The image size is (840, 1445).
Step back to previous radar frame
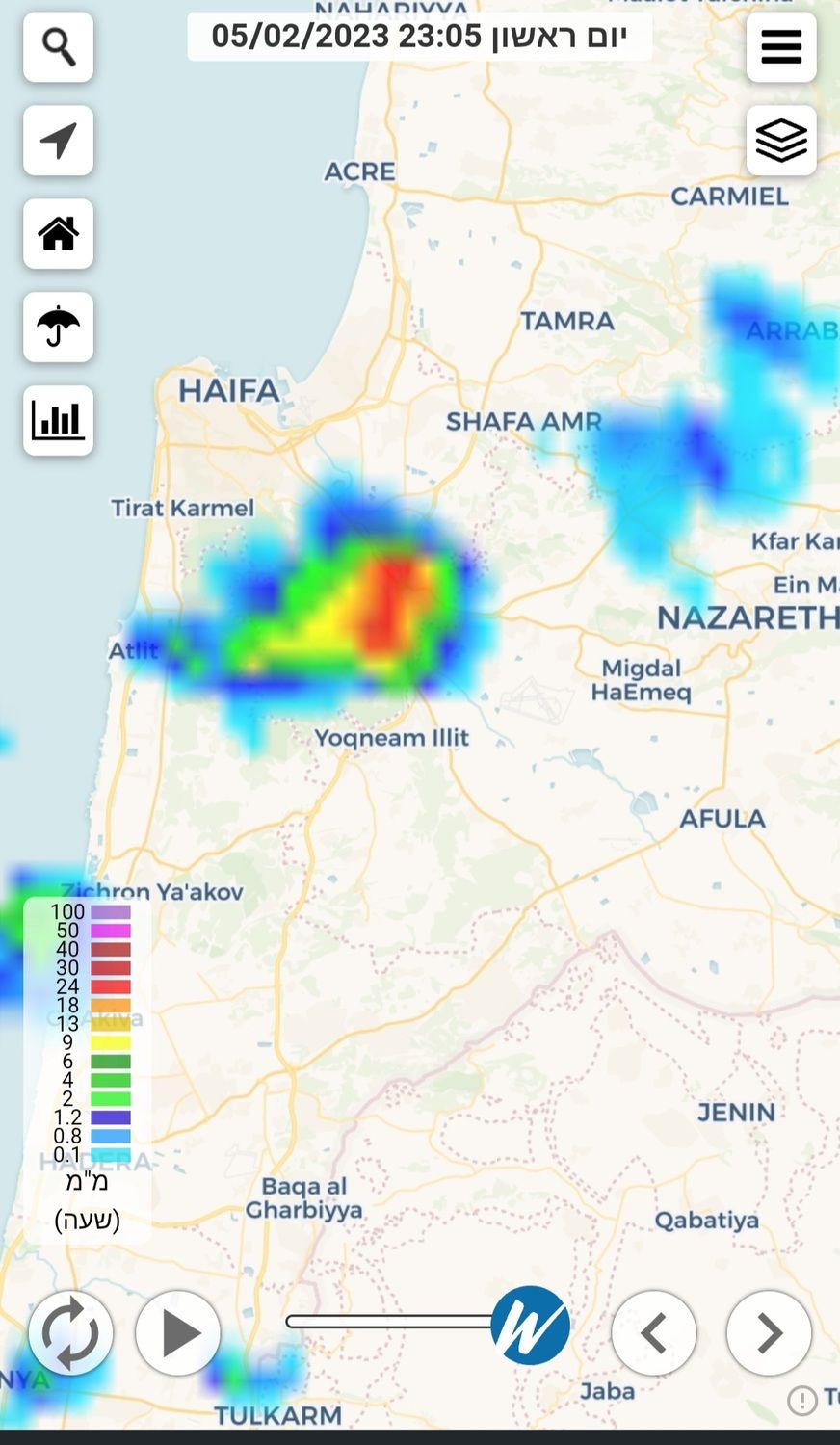click(654, 1333)
